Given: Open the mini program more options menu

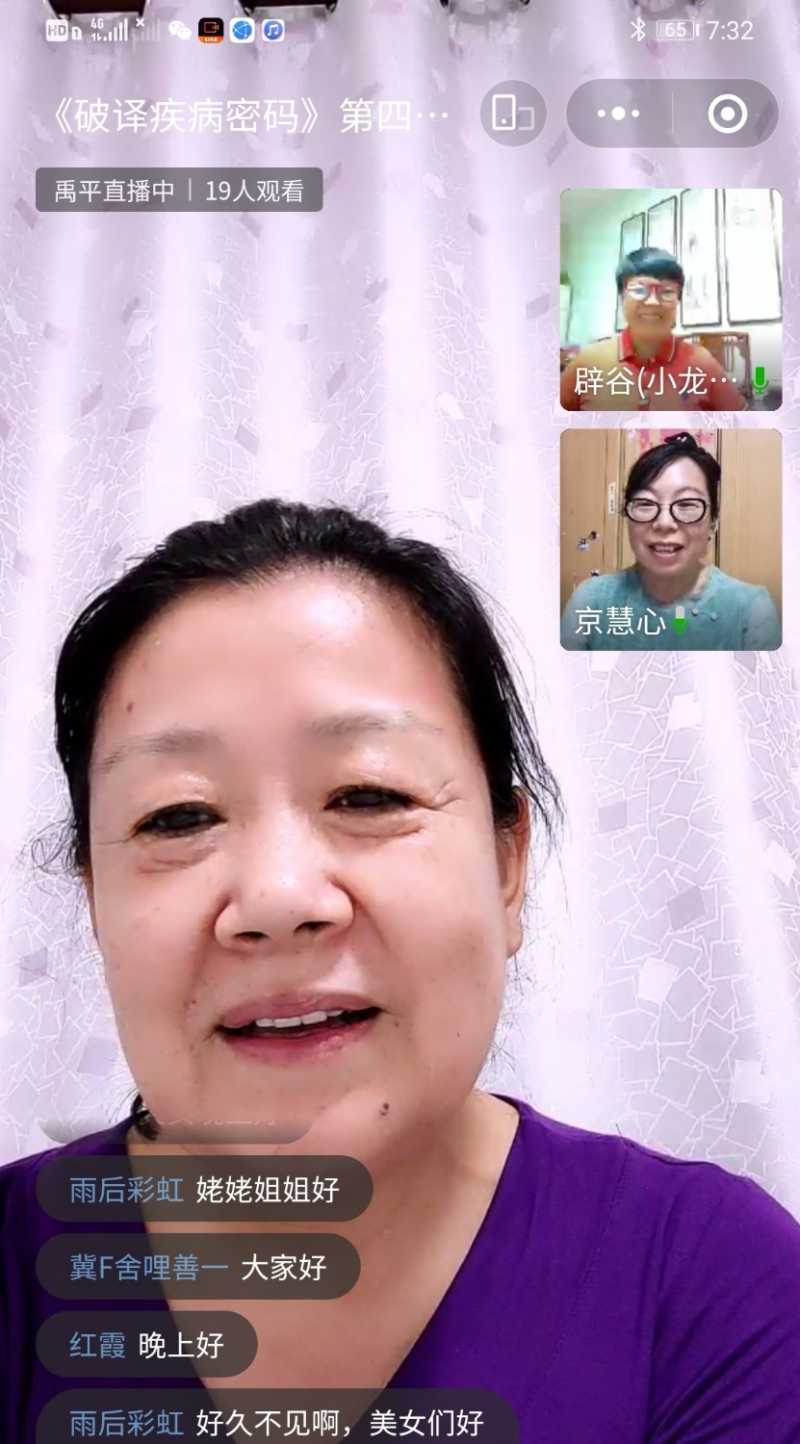Looking at the screenshot, I should (618, 114).
